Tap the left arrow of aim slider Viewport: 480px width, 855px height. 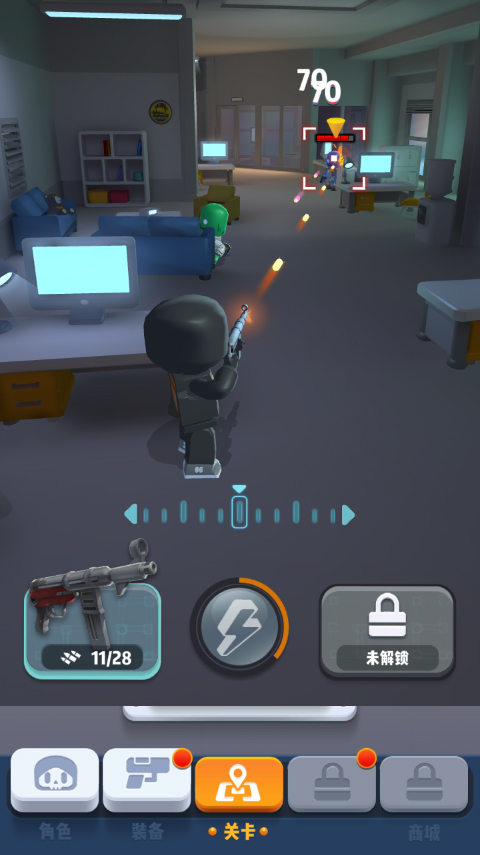pyautogui.click(x=130, y=514)
